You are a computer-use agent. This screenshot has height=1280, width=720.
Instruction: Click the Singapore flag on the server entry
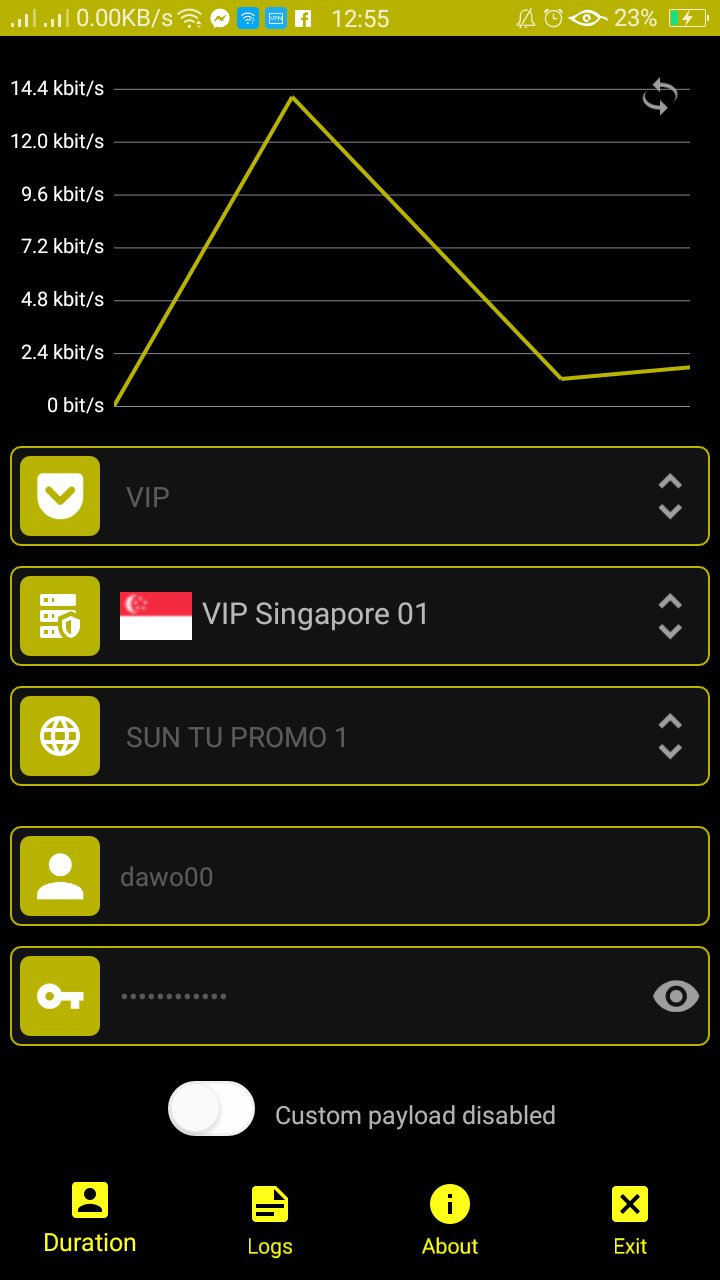(155, 614)
